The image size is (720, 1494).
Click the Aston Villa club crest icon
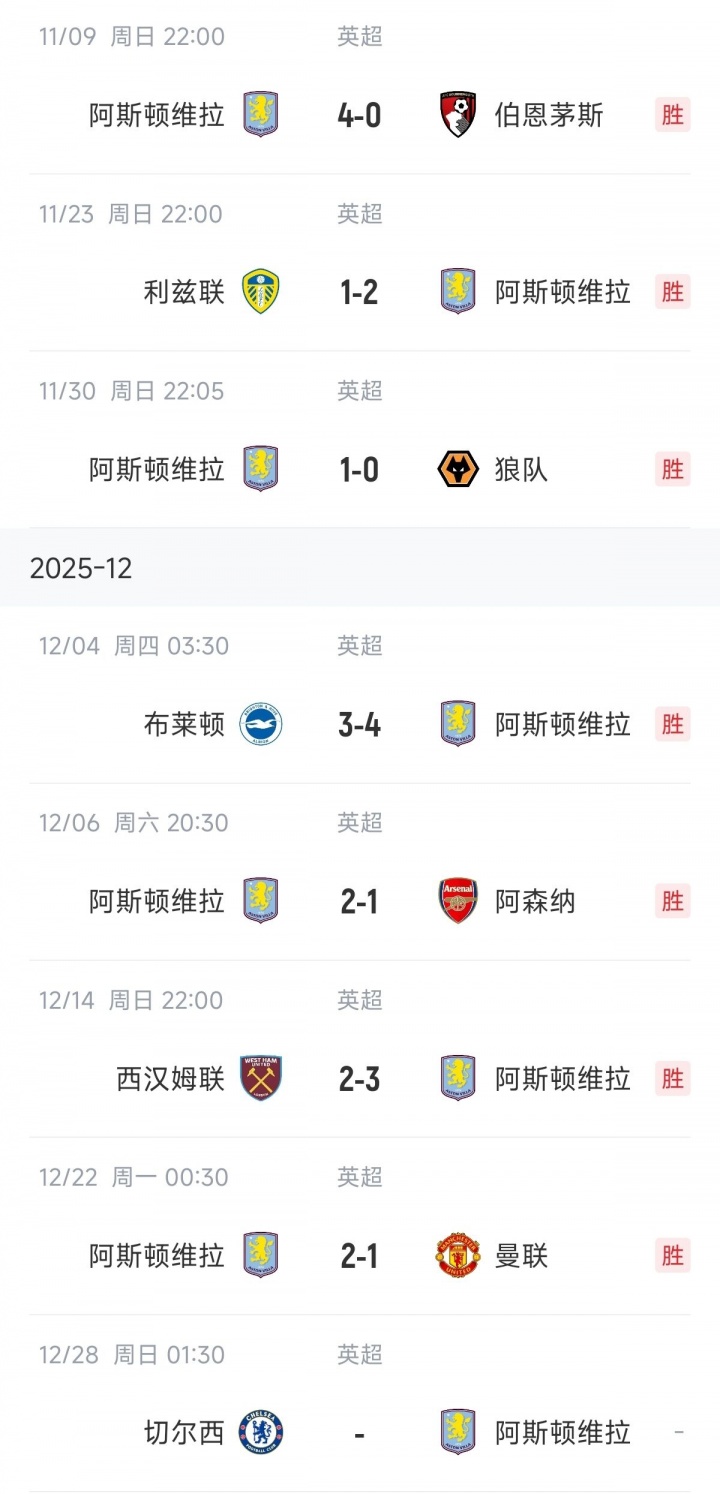260,115
